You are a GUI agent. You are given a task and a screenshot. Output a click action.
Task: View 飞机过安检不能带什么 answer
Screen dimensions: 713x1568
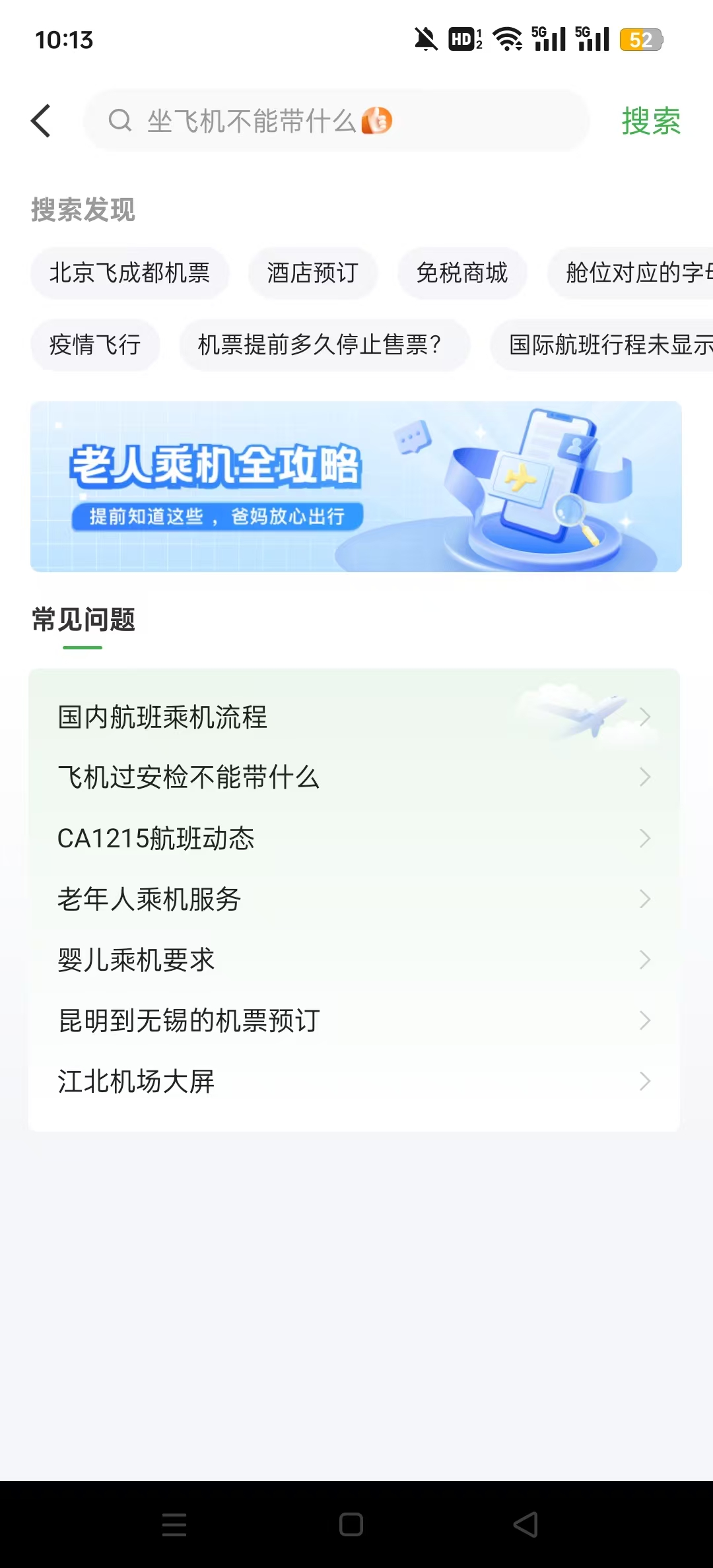pos(354,777)
